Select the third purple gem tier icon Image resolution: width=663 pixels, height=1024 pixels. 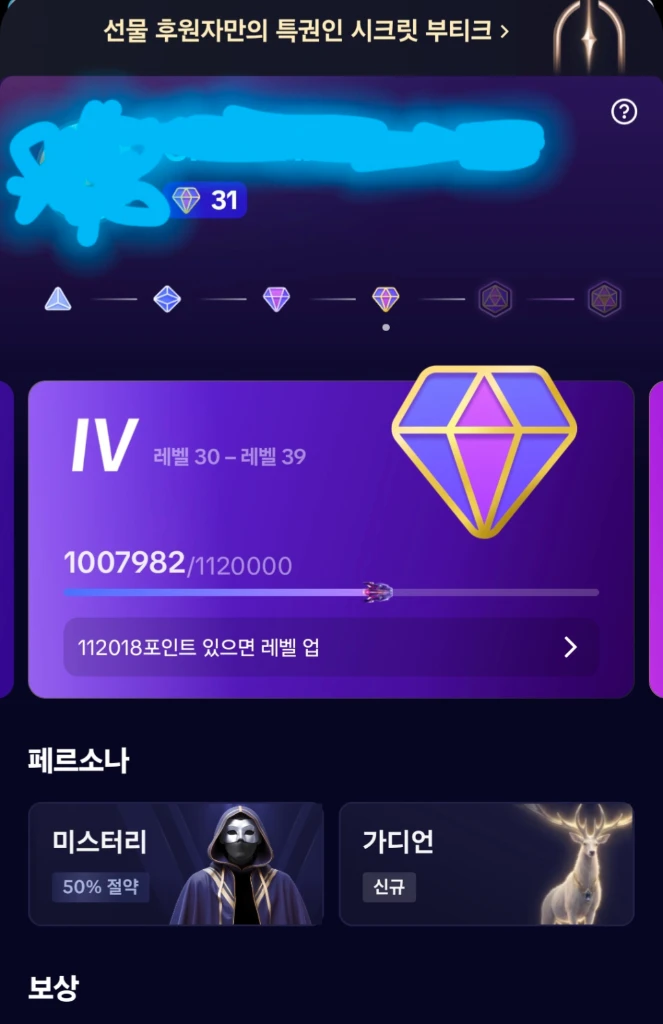[x=276, y=299]
